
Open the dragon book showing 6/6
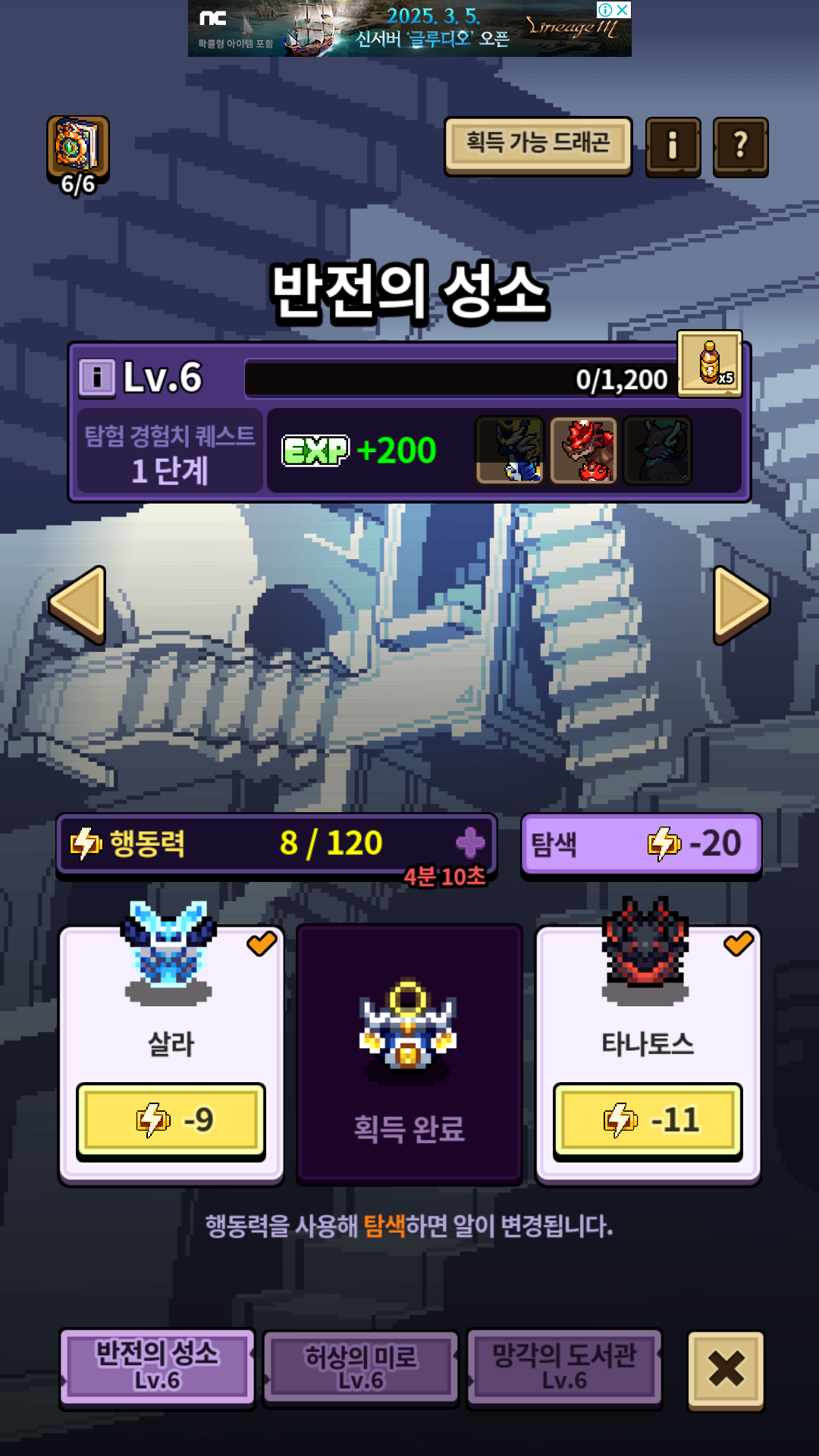pos(78,155)
